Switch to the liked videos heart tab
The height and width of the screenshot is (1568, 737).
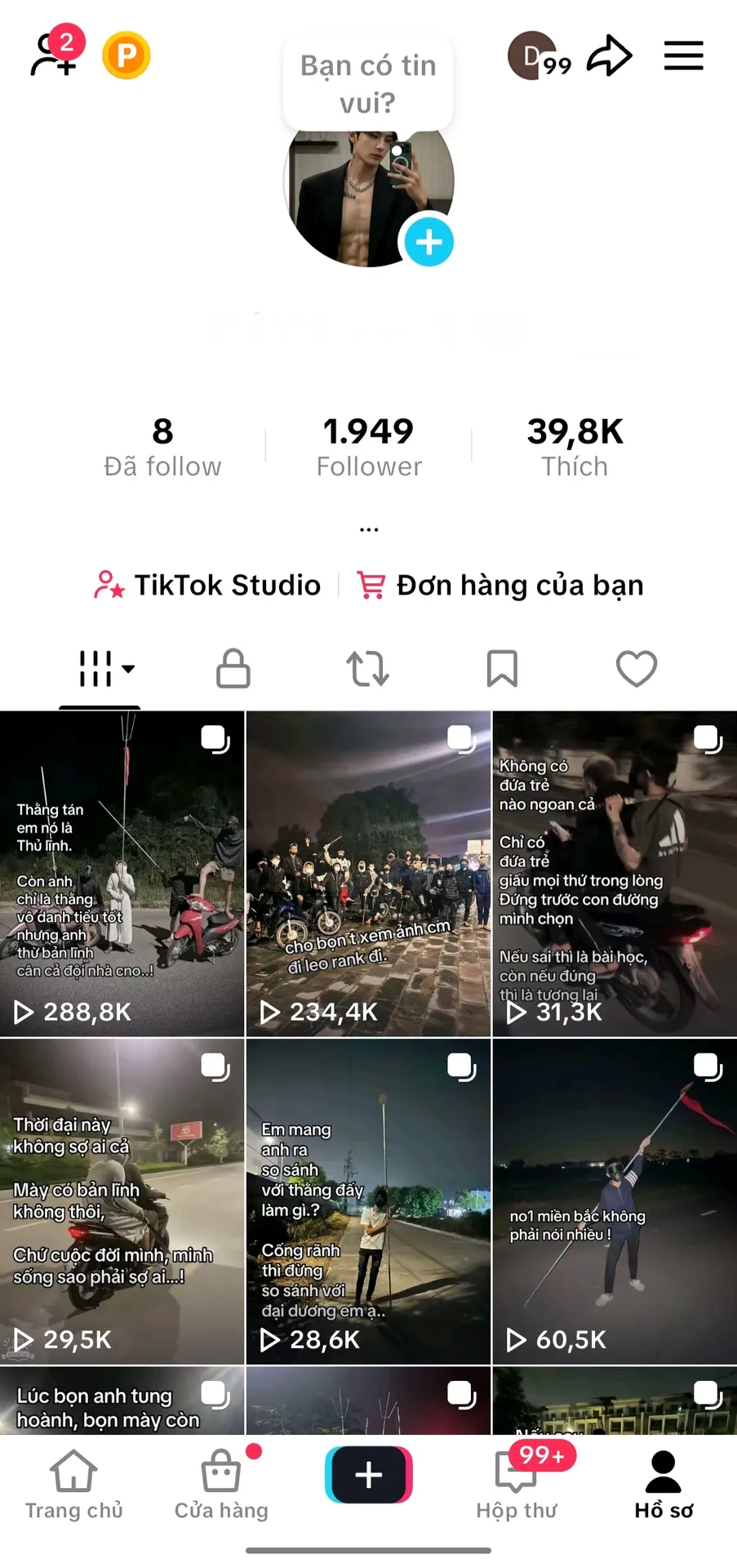[637, 668]
